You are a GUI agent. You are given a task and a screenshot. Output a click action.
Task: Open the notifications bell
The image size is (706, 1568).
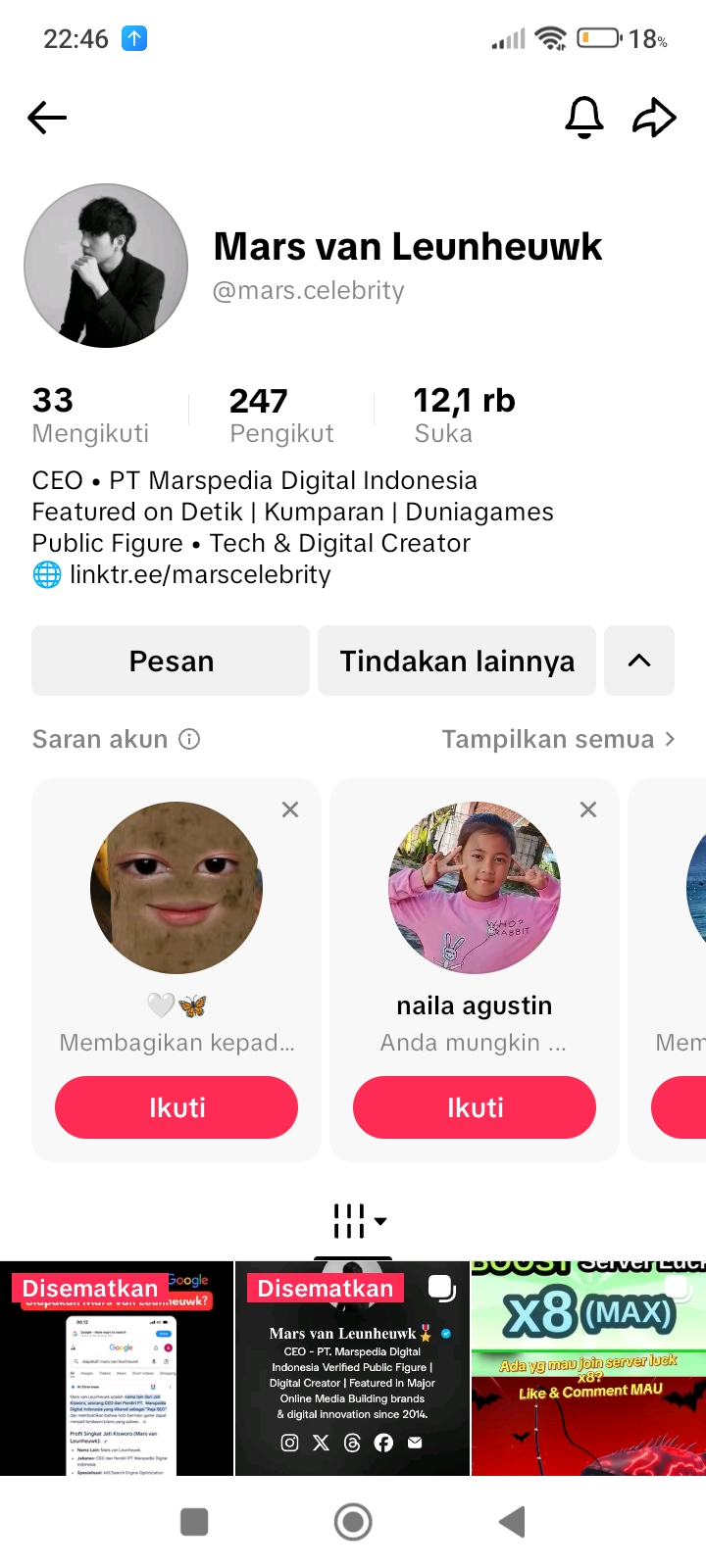(583, 119)
